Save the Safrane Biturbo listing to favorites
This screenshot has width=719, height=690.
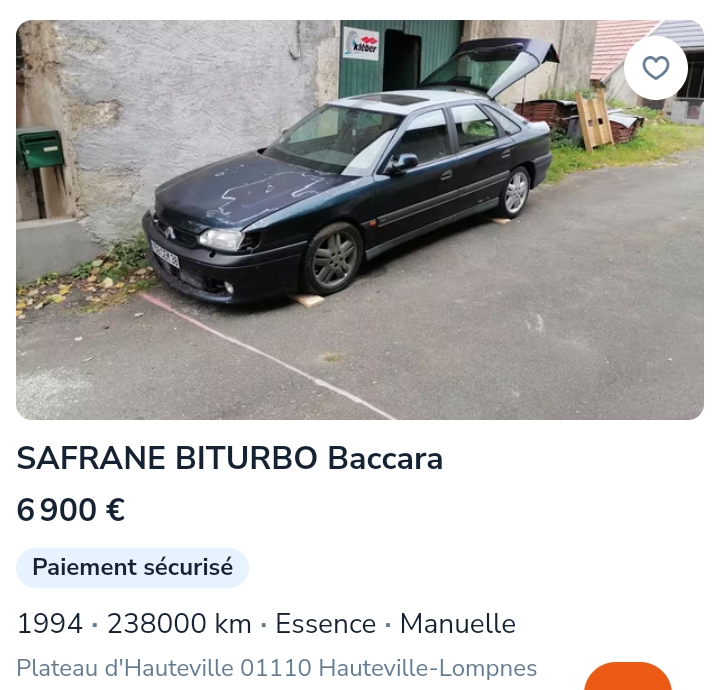click(x=655, y=68)
